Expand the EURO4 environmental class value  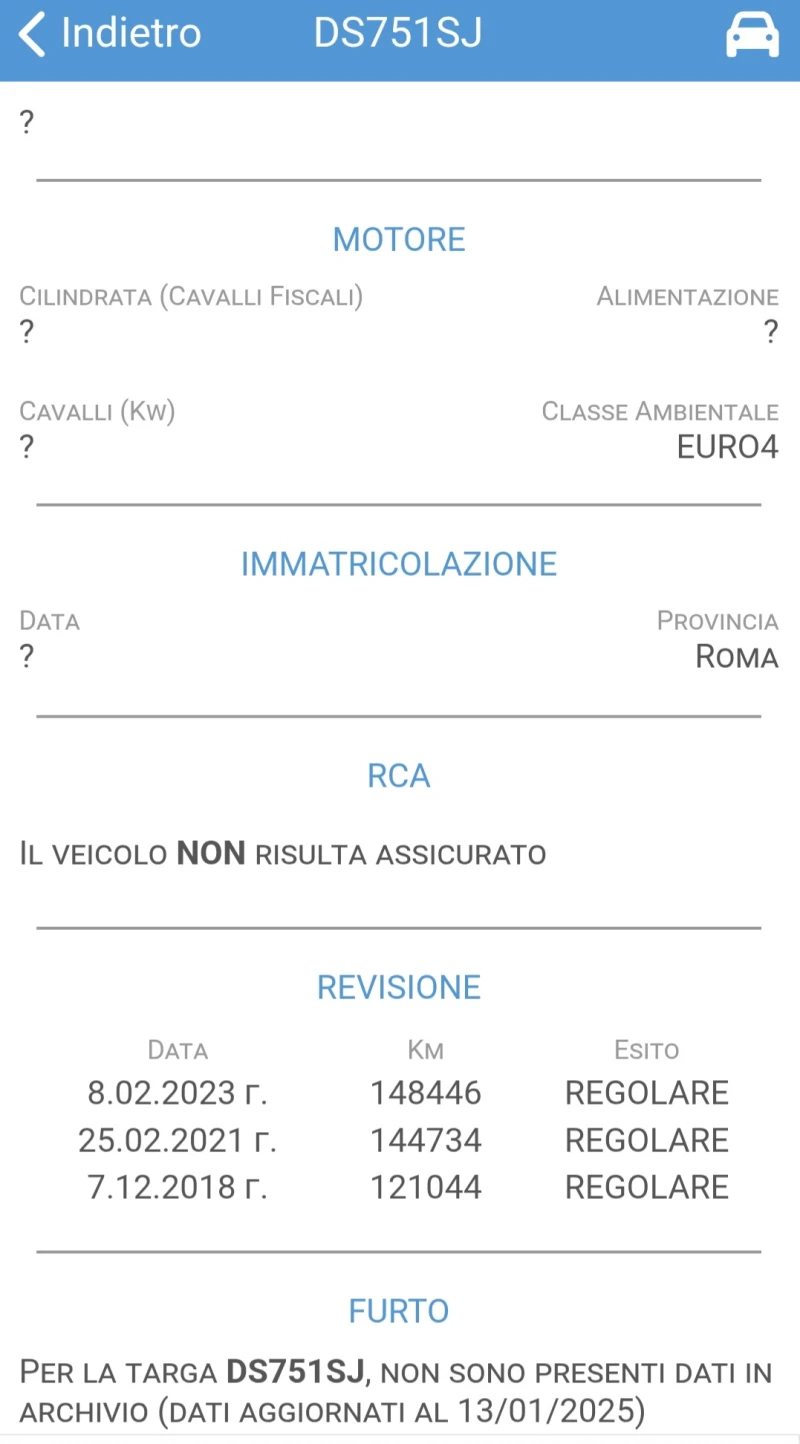[x=727, y=447]
